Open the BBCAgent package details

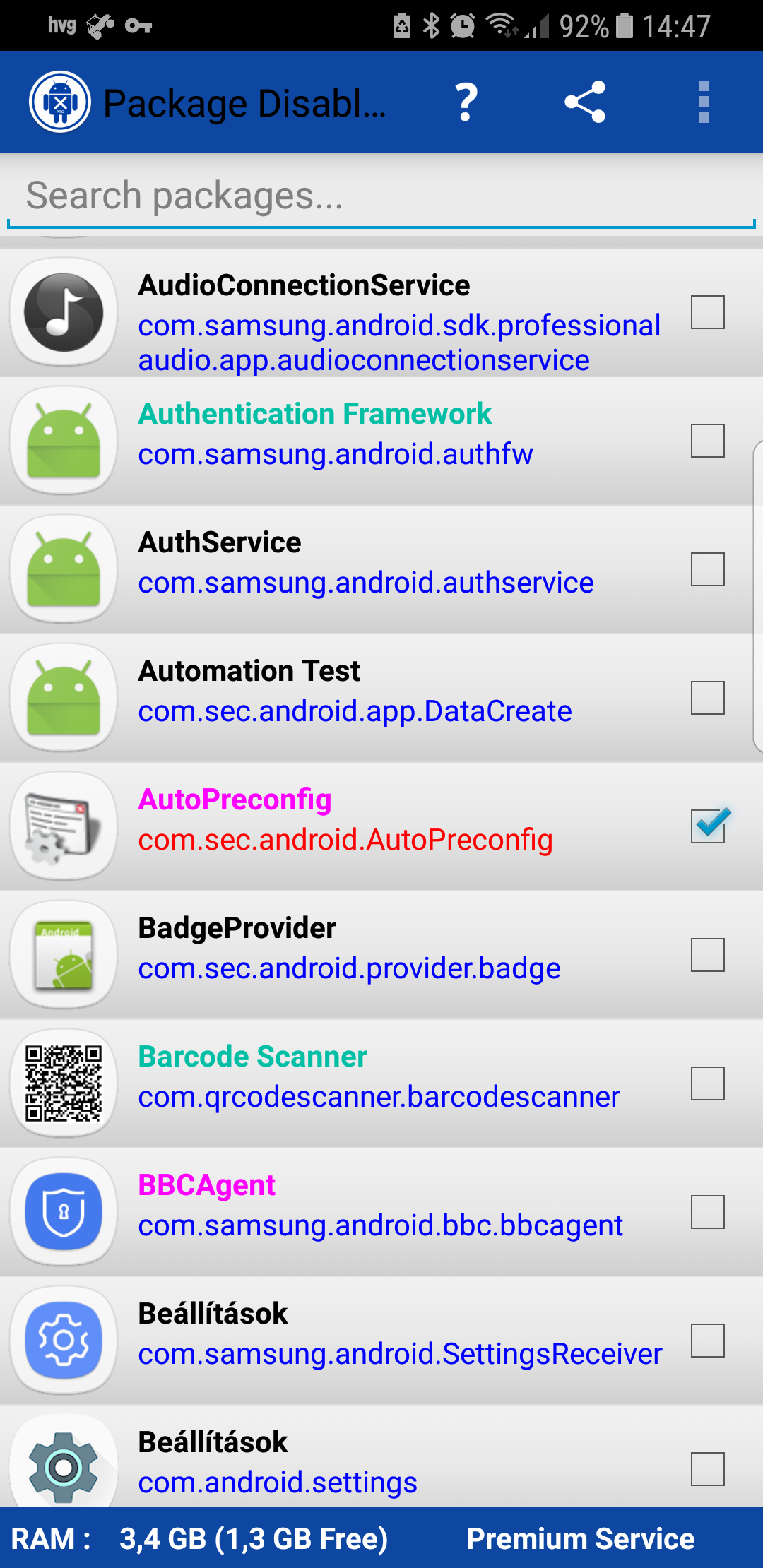pyautogui.click(x=381, y=1212)
